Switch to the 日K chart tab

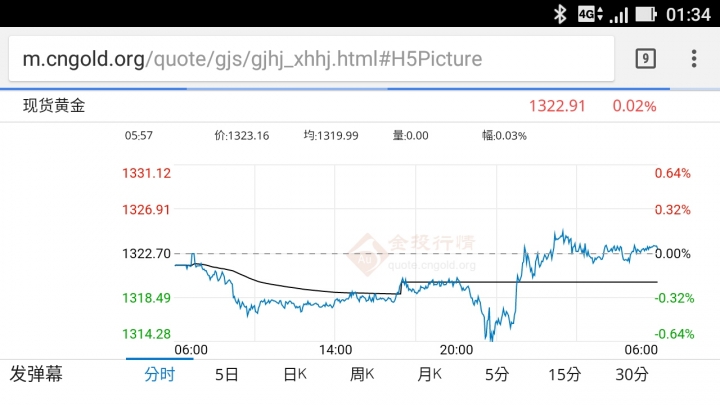tap(295, 375)
